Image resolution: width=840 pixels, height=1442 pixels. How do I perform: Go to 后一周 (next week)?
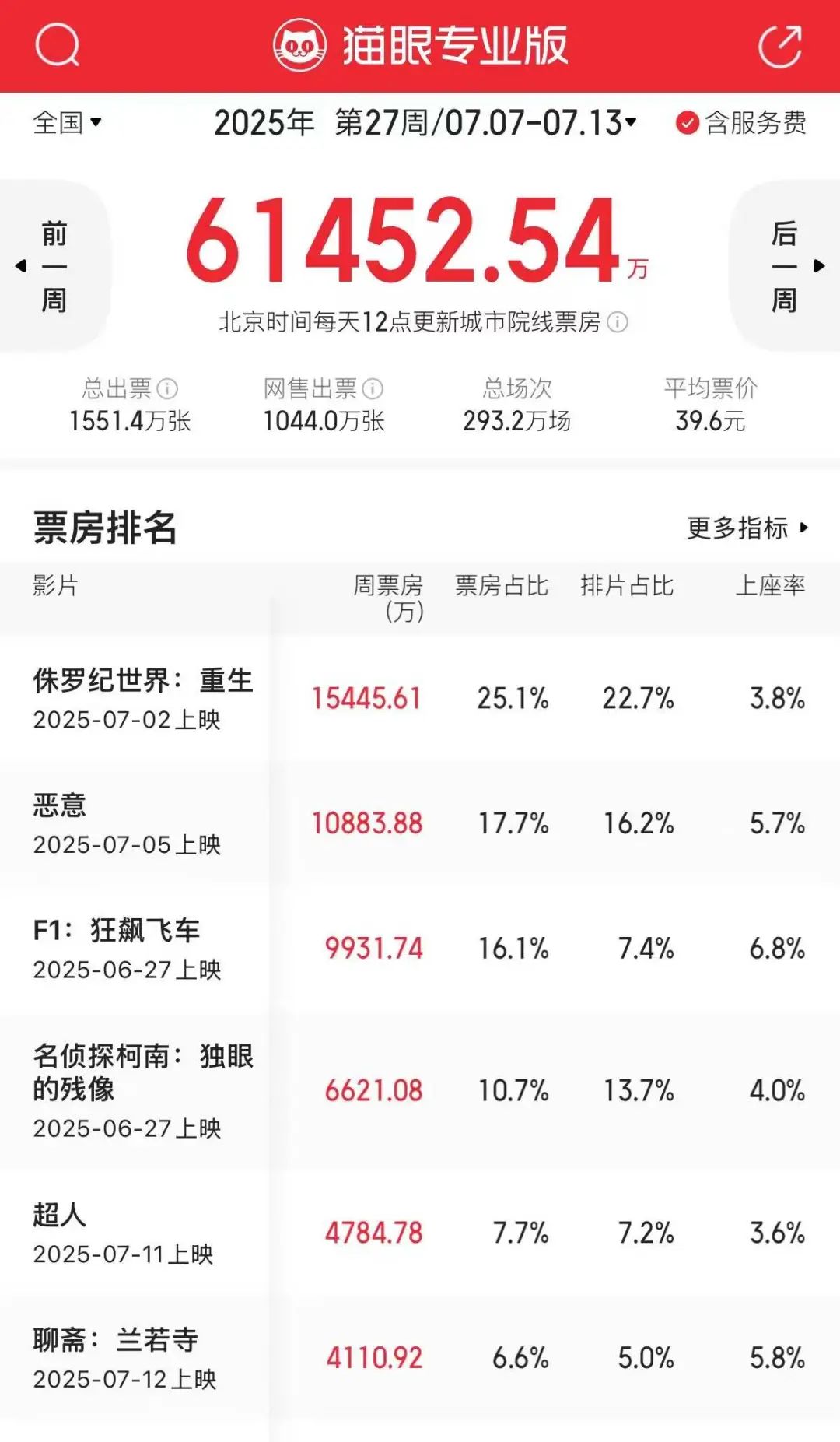click(785, 266)
